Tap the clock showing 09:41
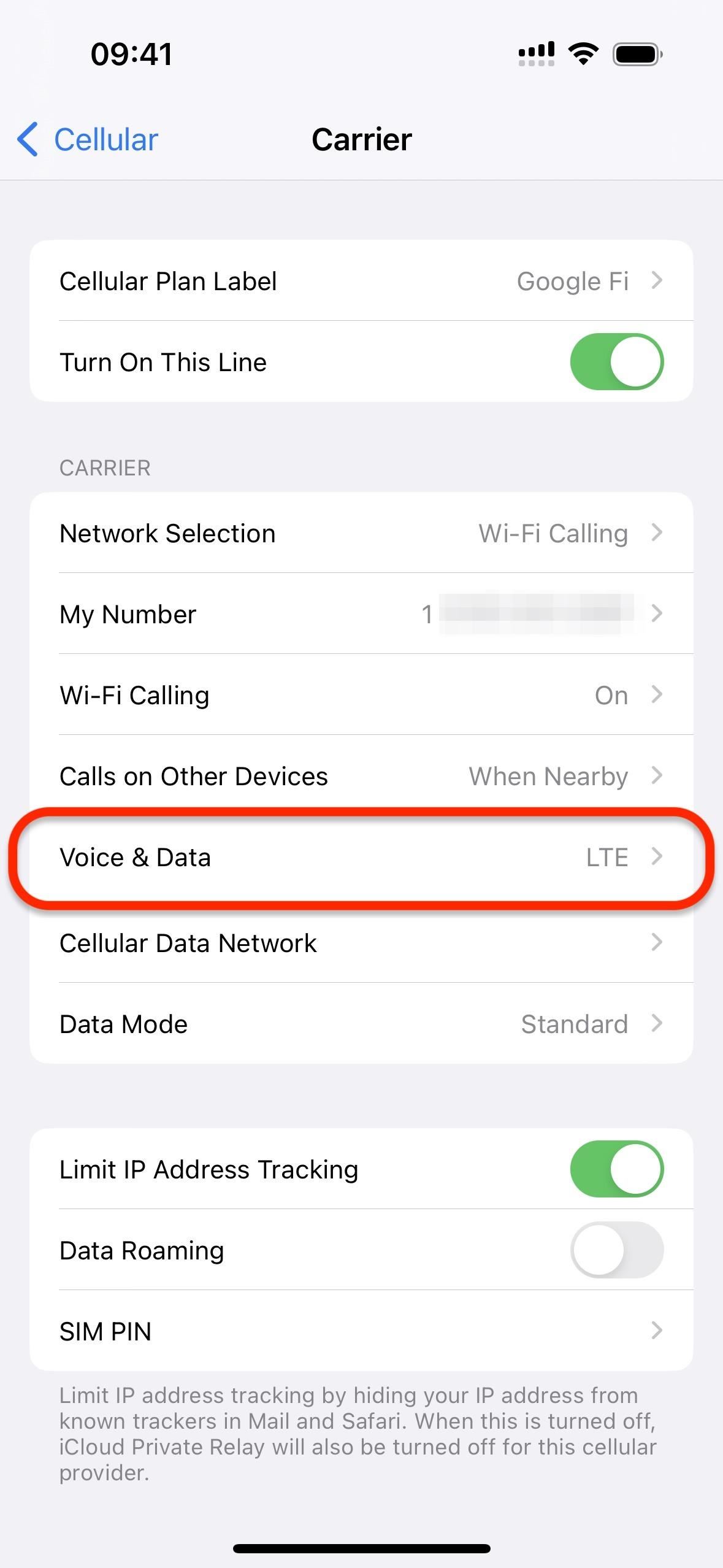Screen dimensions: 723x1568 [x=132, y=53]
